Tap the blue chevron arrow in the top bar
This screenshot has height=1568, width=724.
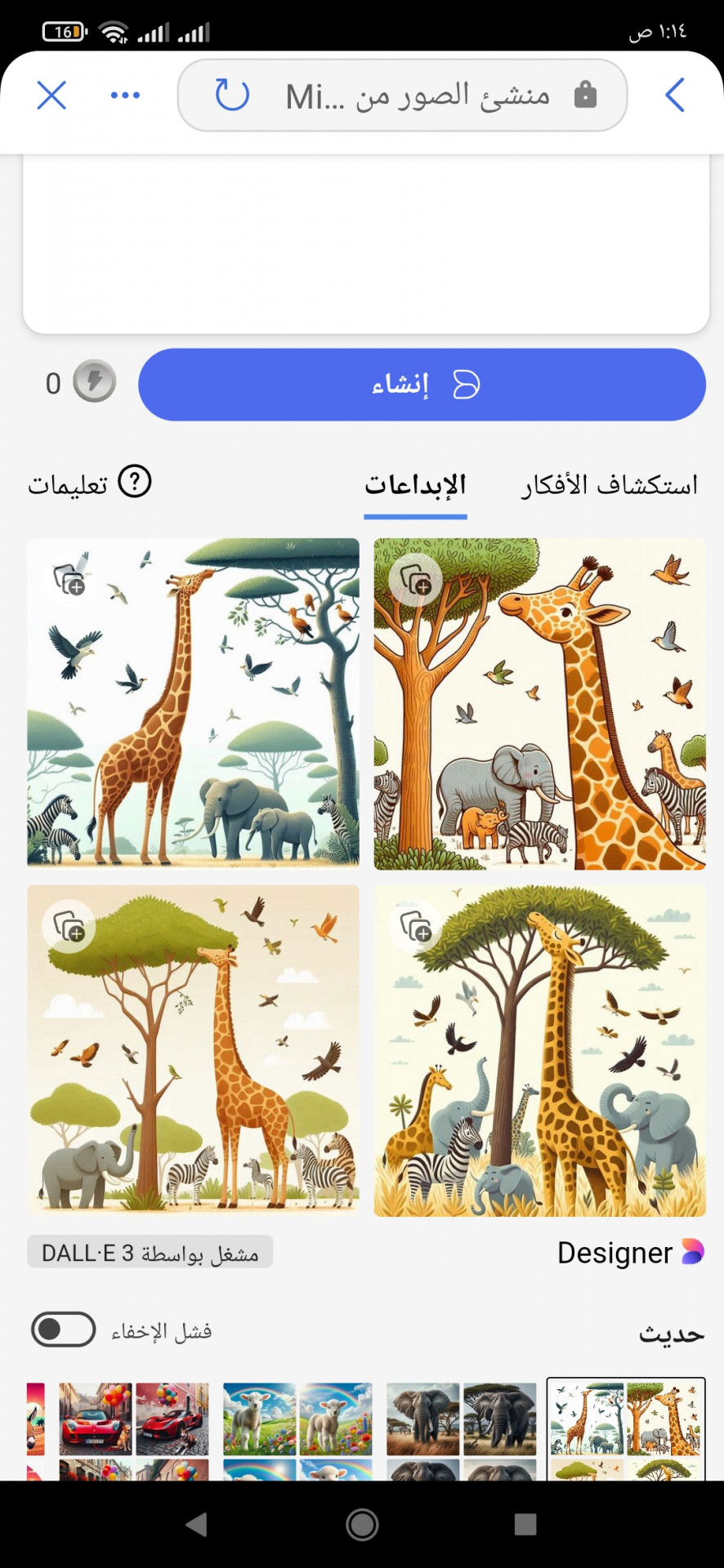pyautogui.click(x=675, y=96)
